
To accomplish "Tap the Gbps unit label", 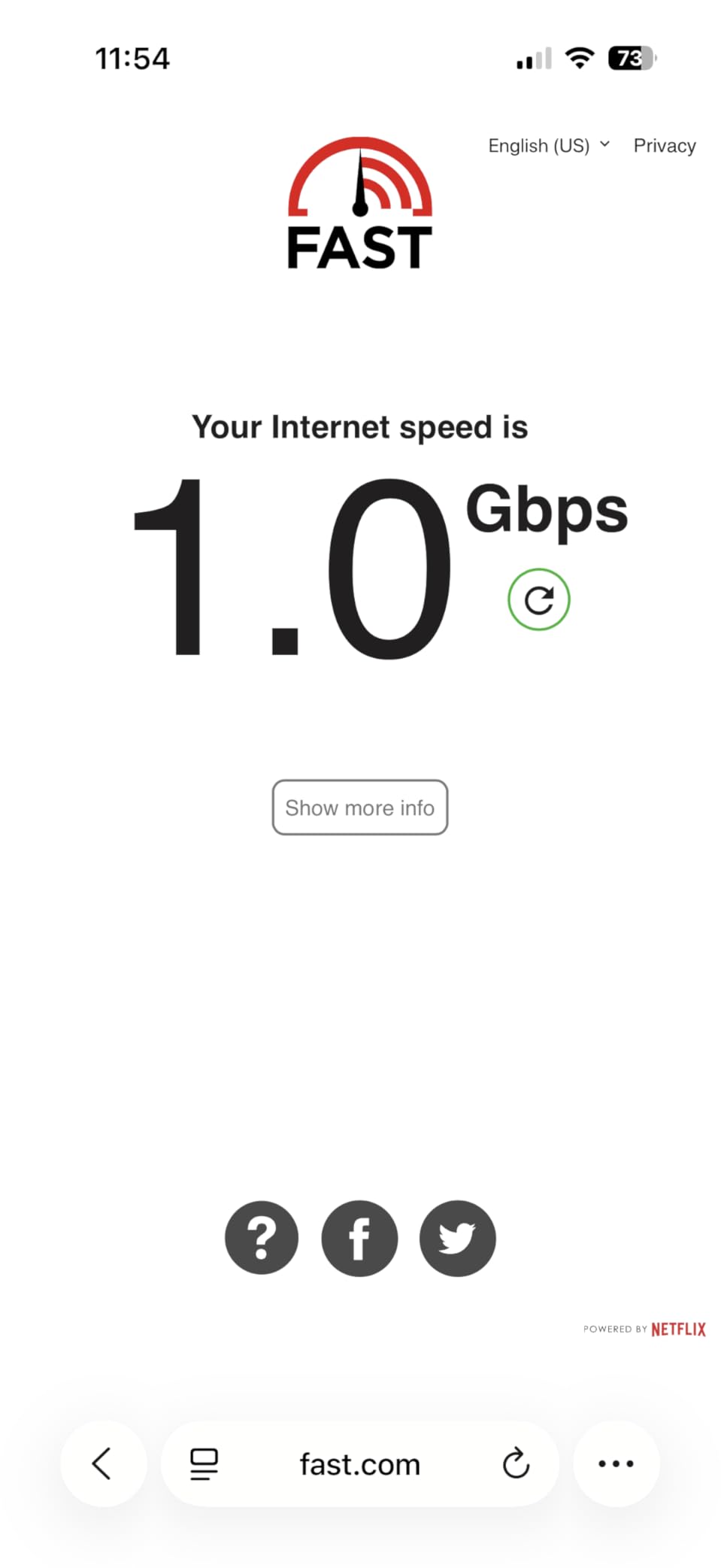I will tap(547, 509).
